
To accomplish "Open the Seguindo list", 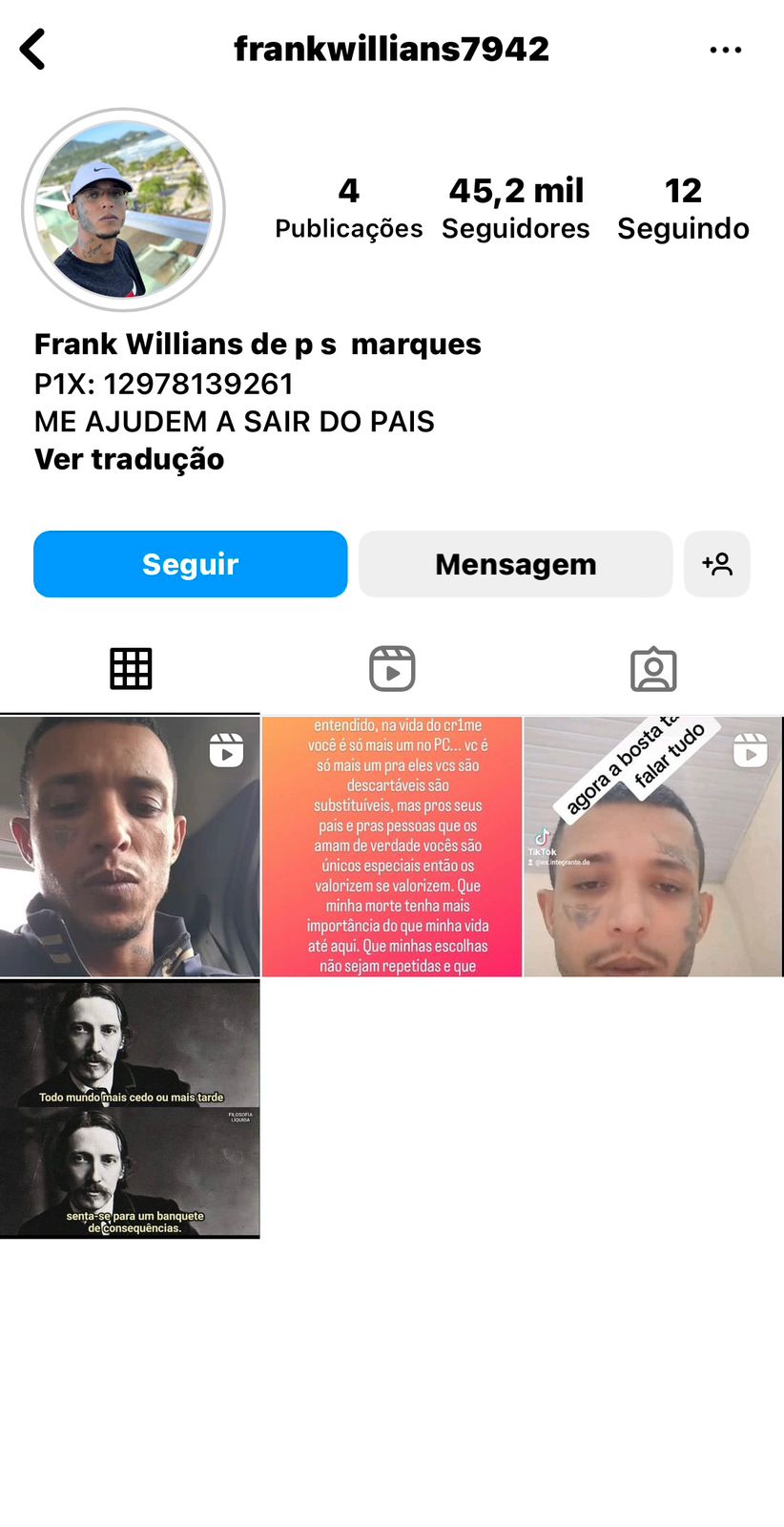I will [683, 208].
